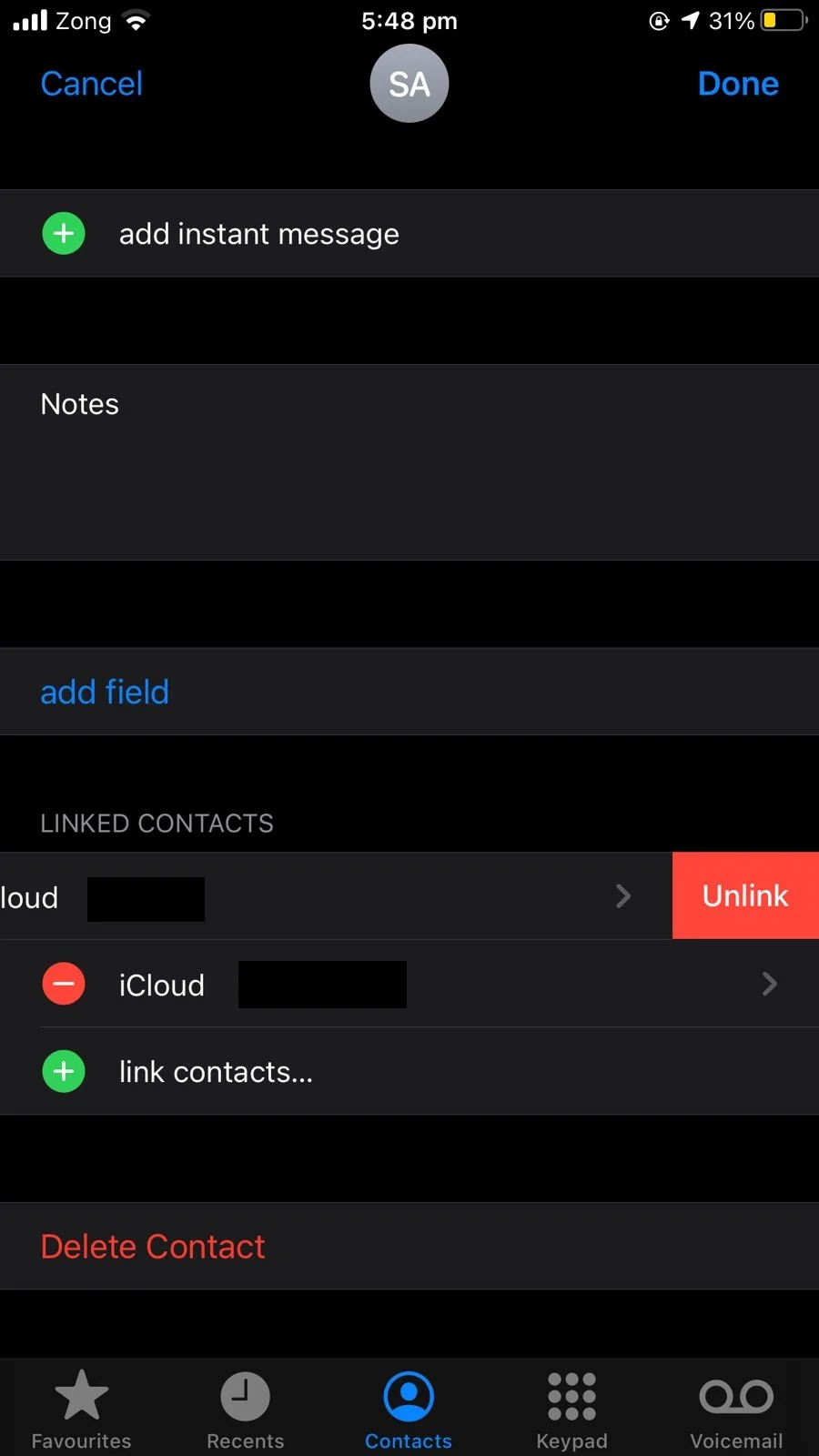Image resolution: width=819 pixels, height=1456 pixels.
Task: Delete Contact
Action: (153, 1246)
